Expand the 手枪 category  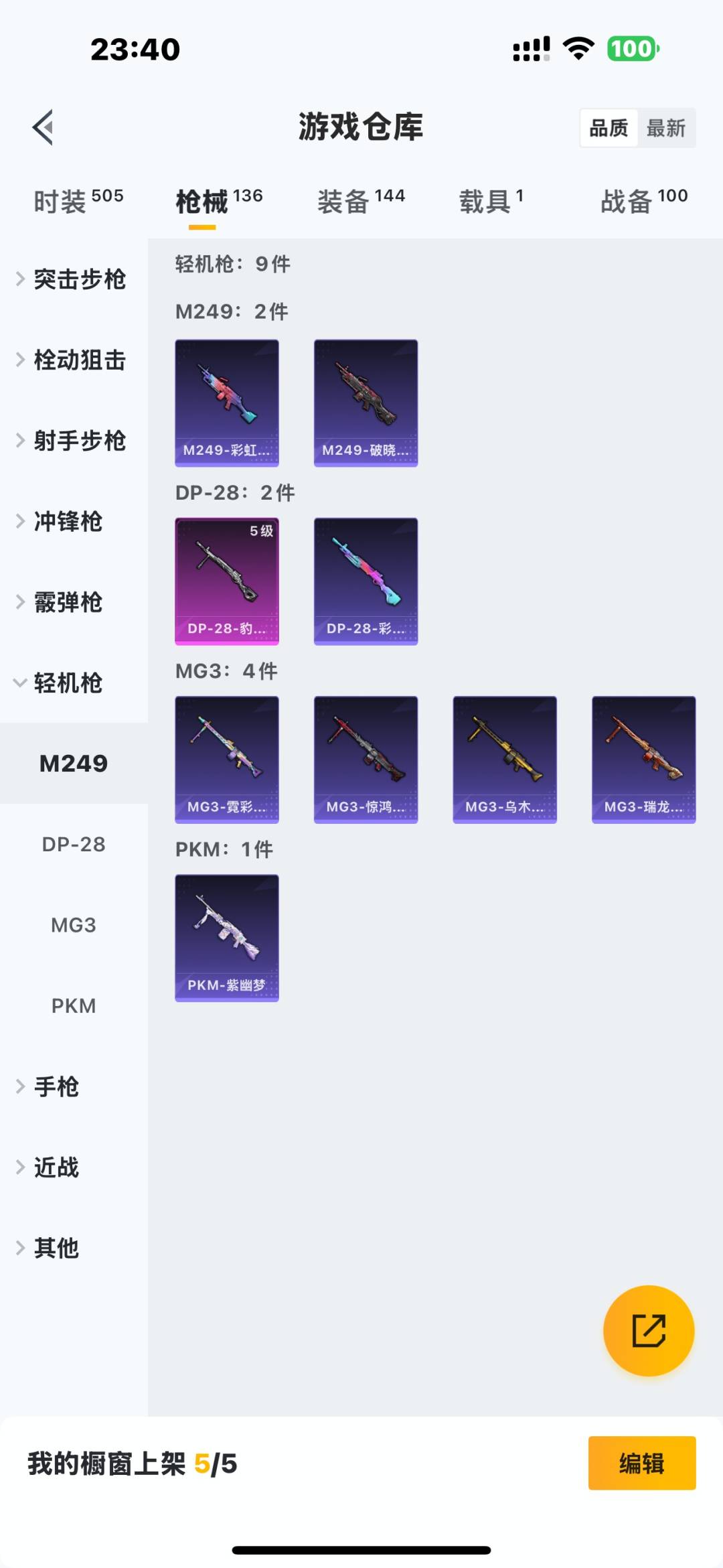(x=56, y=1086)
